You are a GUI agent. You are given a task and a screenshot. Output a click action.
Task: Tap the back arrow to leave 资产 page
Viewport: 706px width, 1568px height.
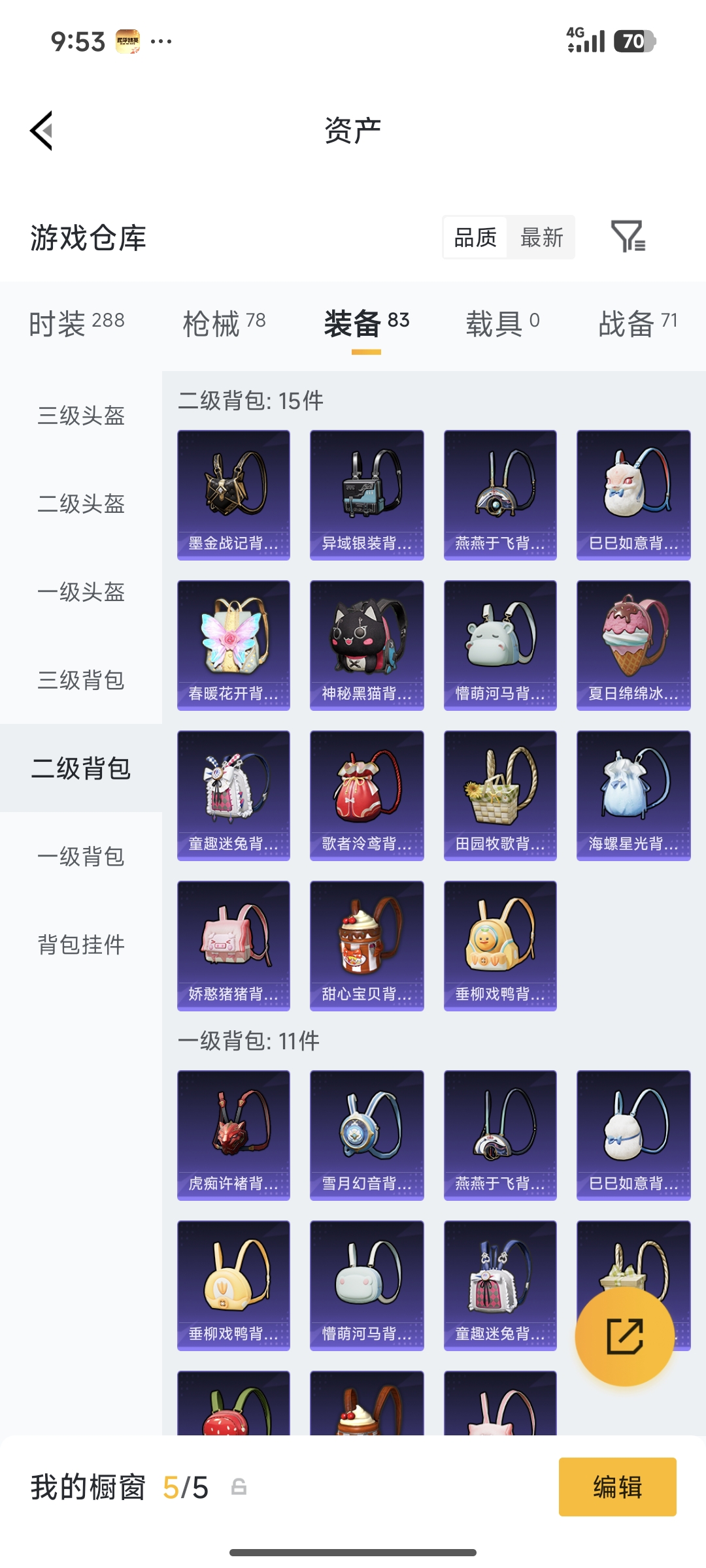pos(41,129)
